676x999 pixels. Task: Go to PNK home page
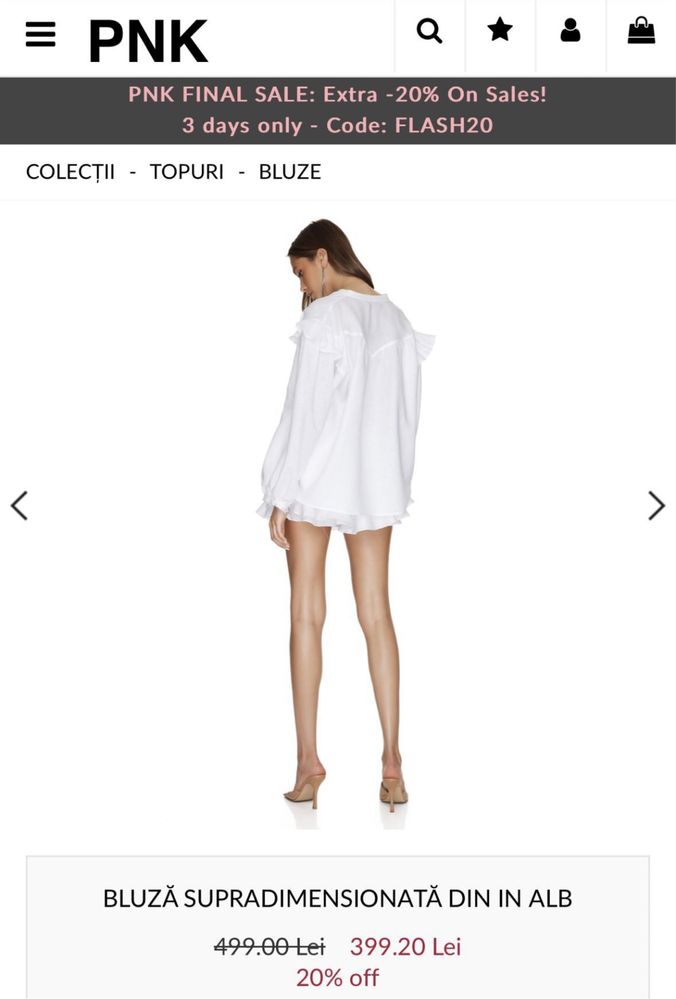pyautogui.click(x=148, y=40)
